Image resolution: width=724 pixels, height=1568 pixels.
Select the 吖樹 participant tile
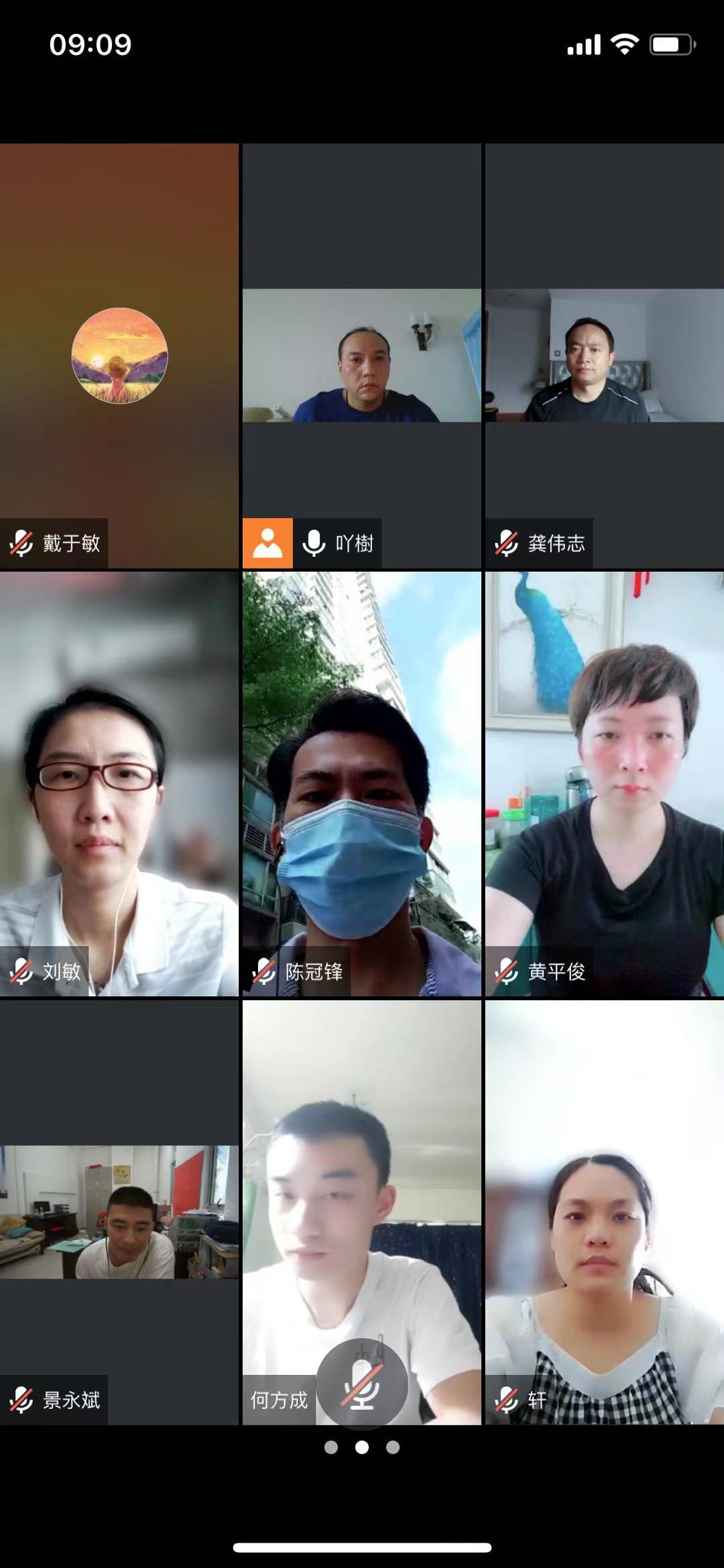362,356
